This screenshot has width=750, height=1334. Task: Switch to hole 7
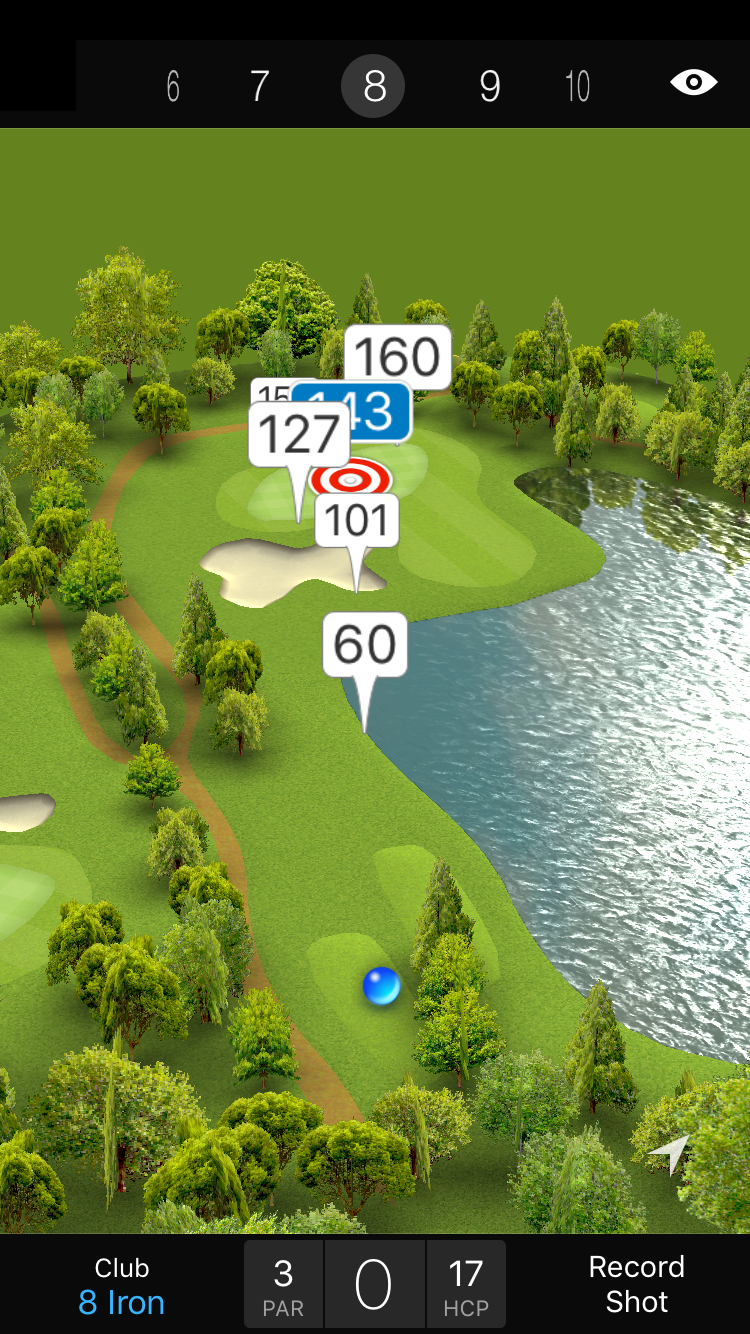coord(259,87)
